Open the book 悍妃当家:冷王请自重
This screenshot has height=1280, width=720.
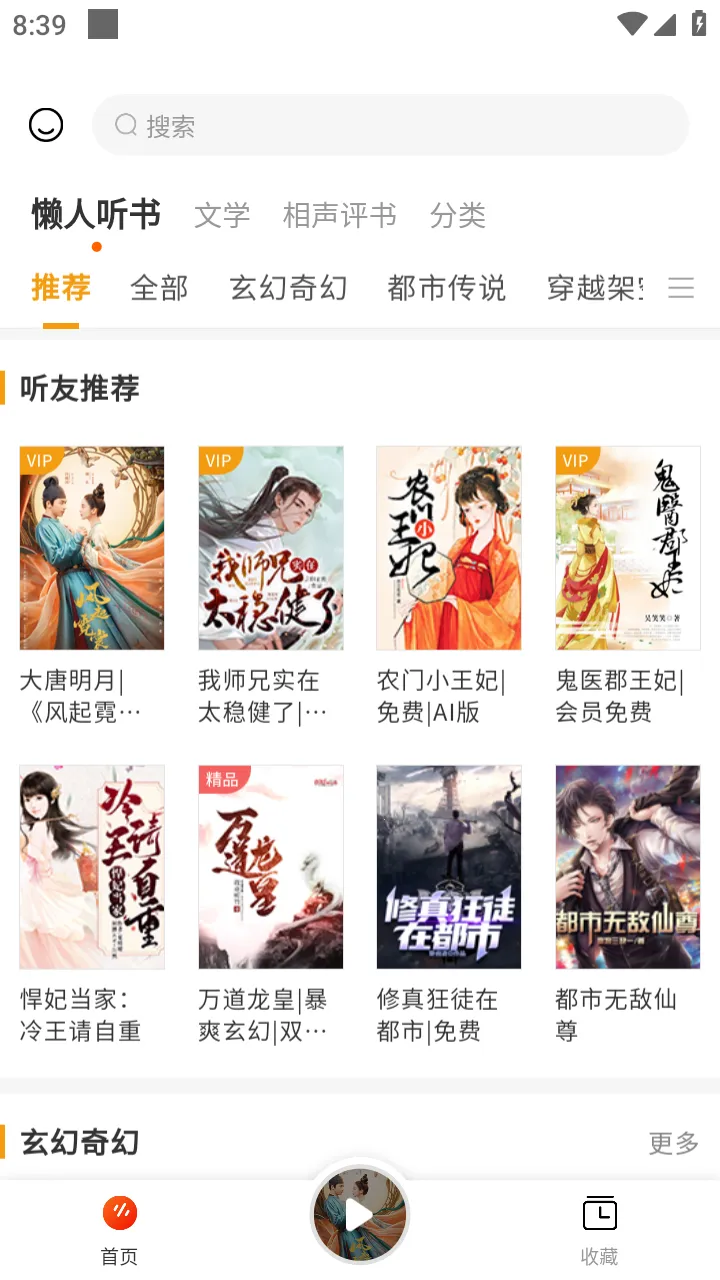(x=92, y=867)
